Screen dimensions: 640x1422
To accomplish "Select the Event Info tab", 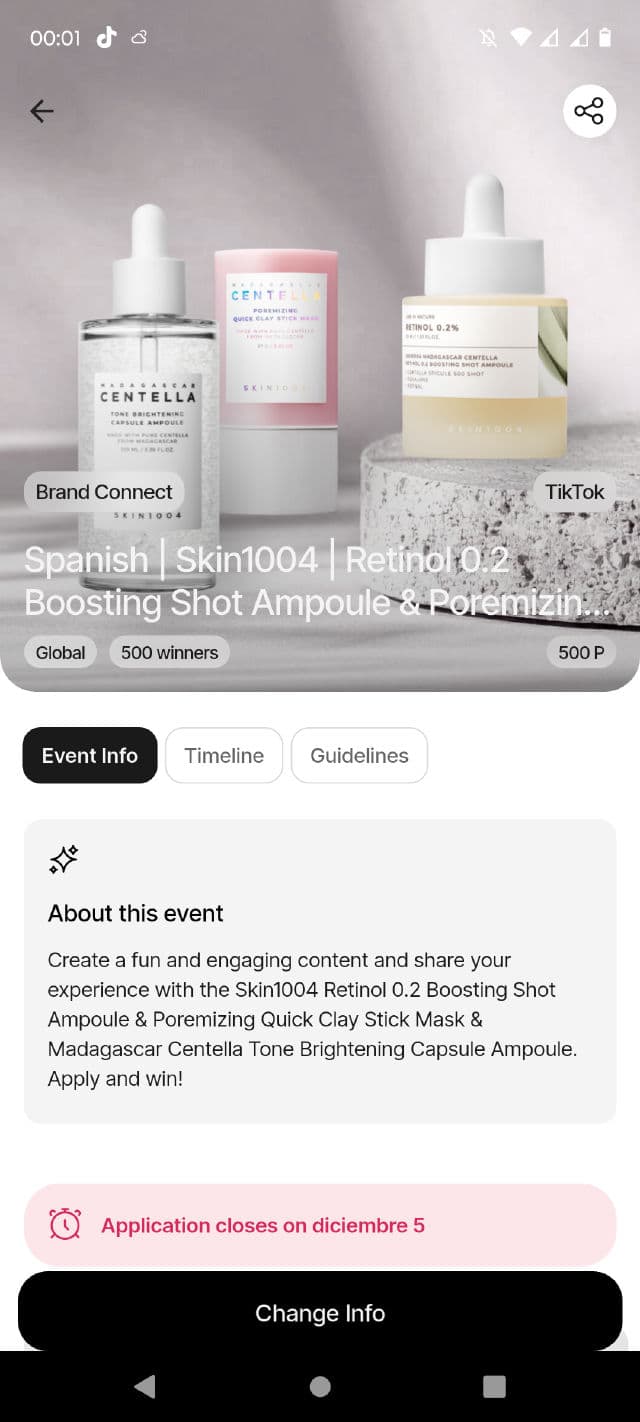I will point(90,756).
